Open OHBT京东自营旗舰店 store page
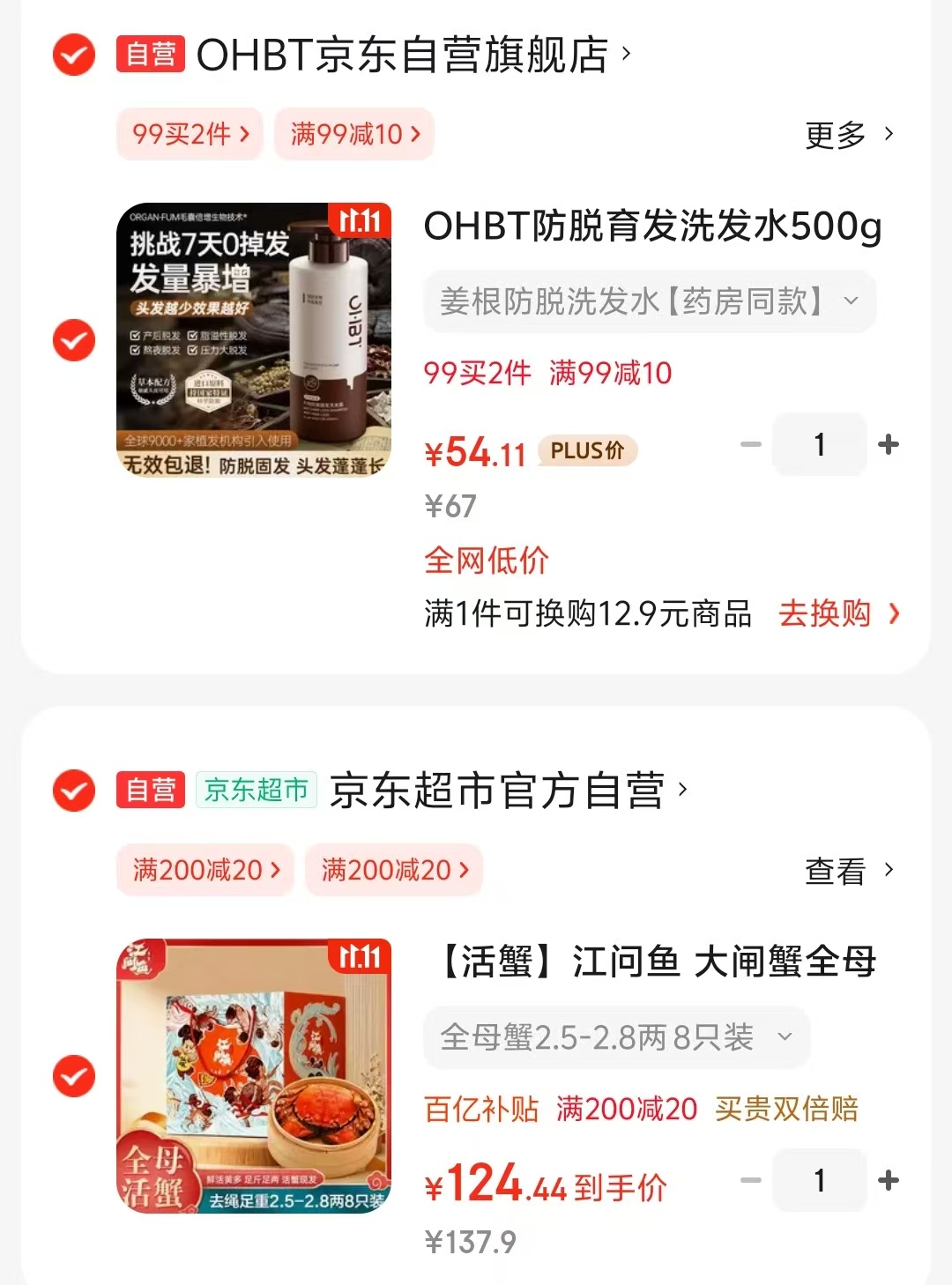 click(x=402, y=55)
